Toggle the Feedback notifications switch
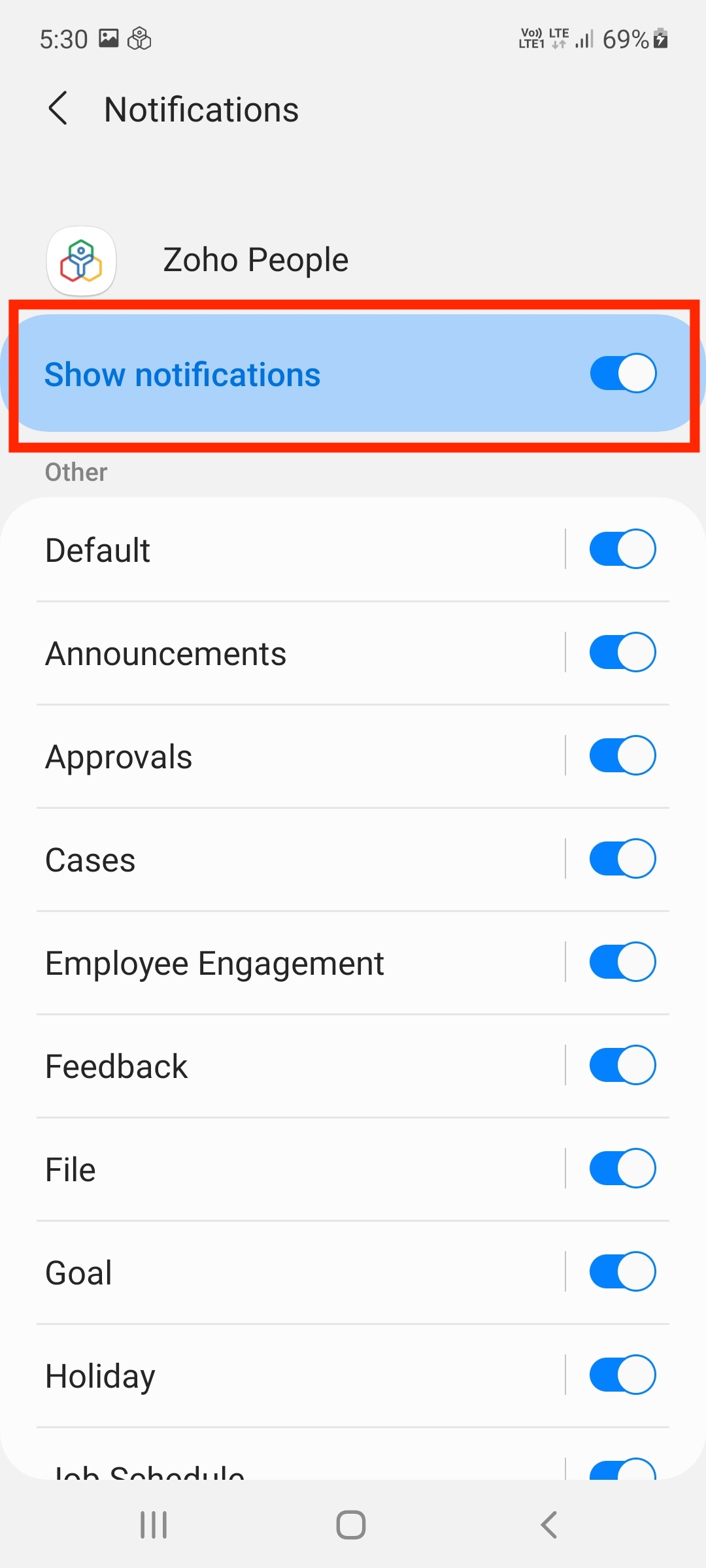This screenshot has height=1568, width=706. [x=623, y=1065]
